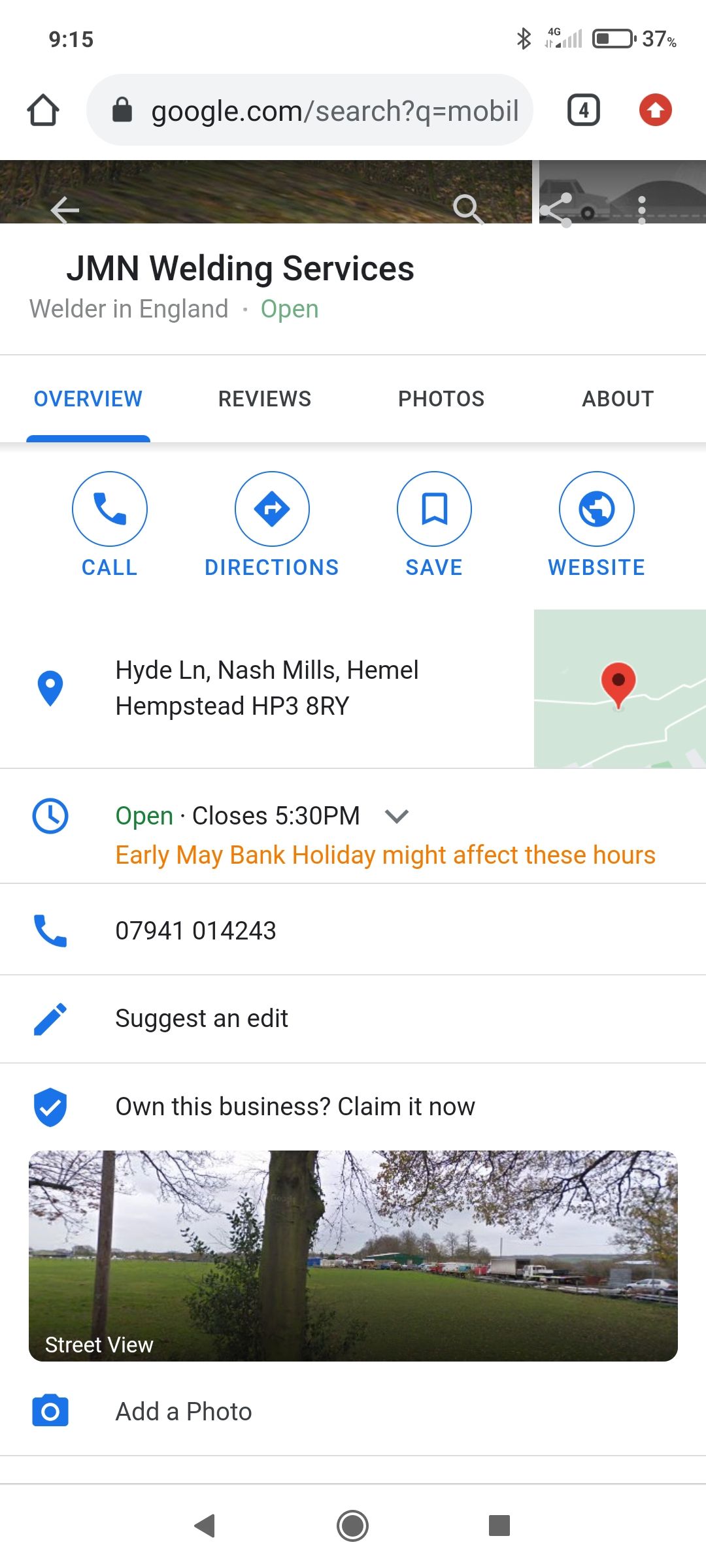Screen dimensions: 706x1568
Task: Expand the opening hours dropdown
Action: click(x=396, y=816)
